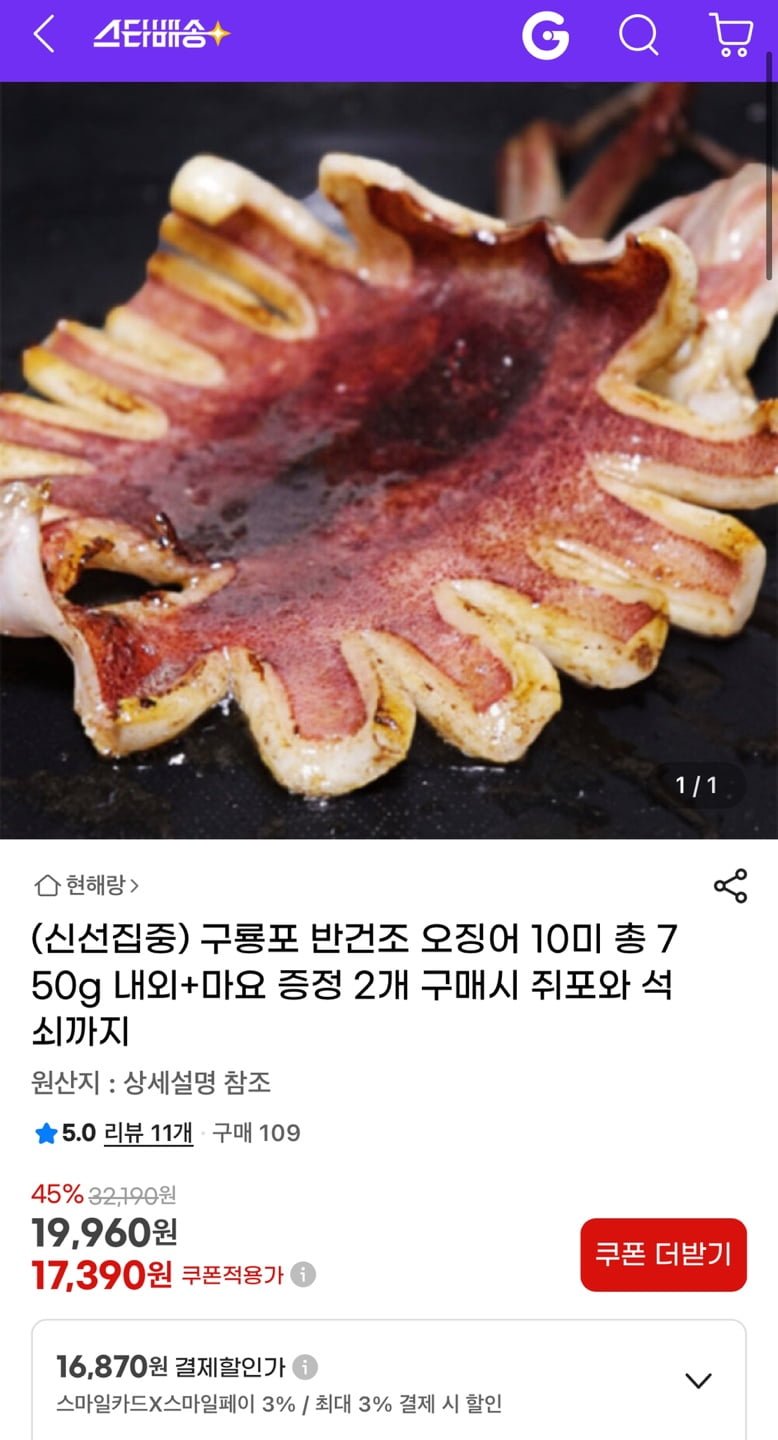Tap 쿠폰 더받기 button
Image resolution: width=778 pixels, height=1440 pixels.
pyautogui.click(x=663, y=1254)
